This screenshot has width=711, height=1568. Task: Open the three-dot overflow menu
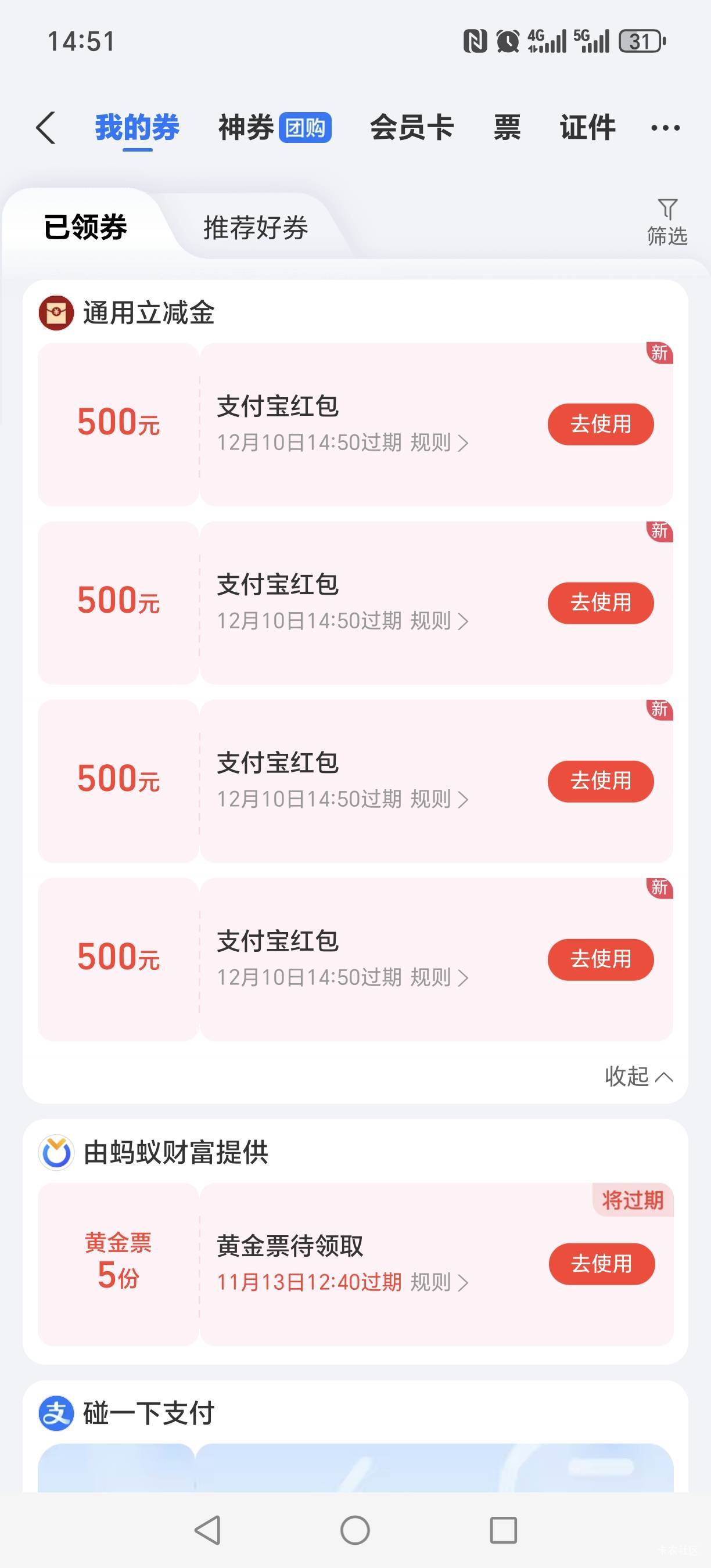pos(665,128)
